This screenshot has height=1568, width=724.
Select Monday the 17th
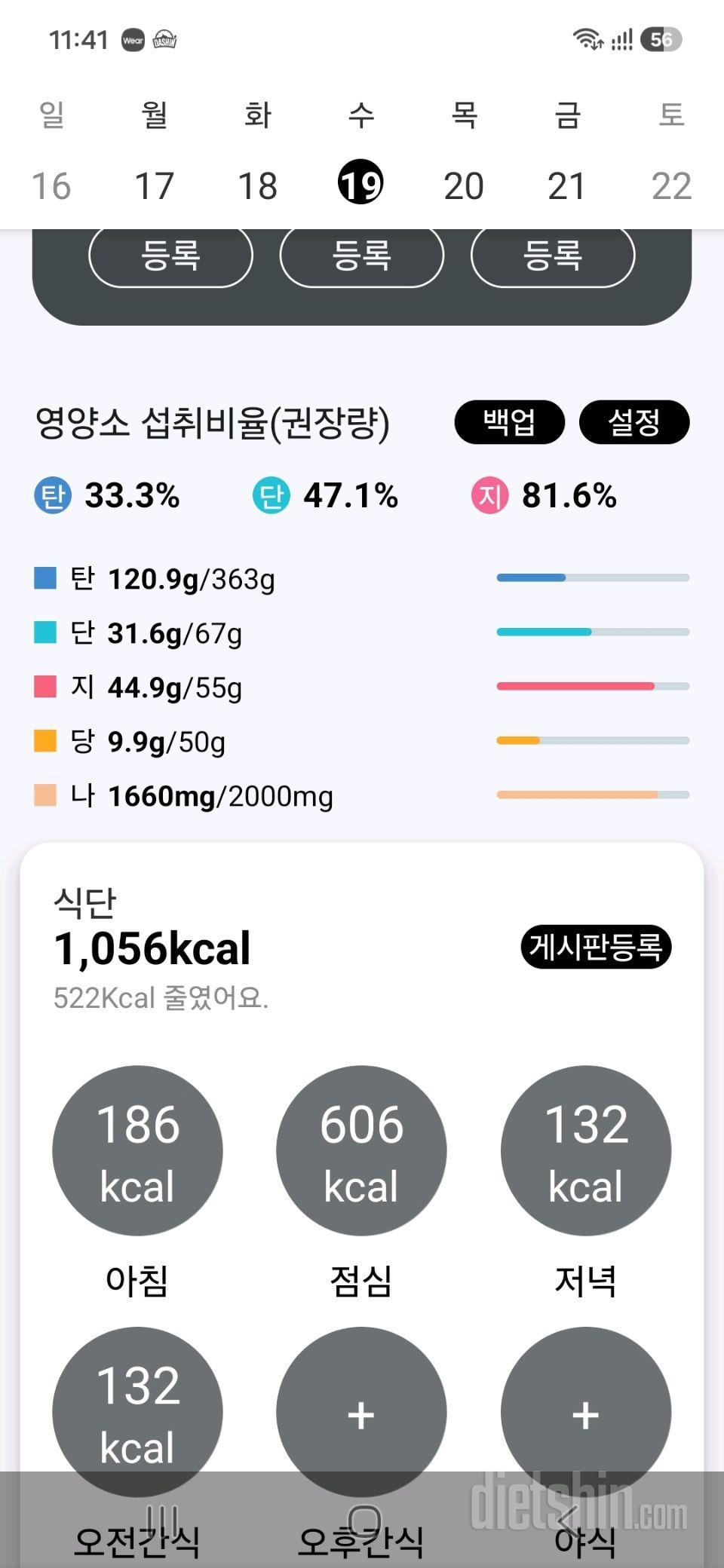click(x=155, y=185)
